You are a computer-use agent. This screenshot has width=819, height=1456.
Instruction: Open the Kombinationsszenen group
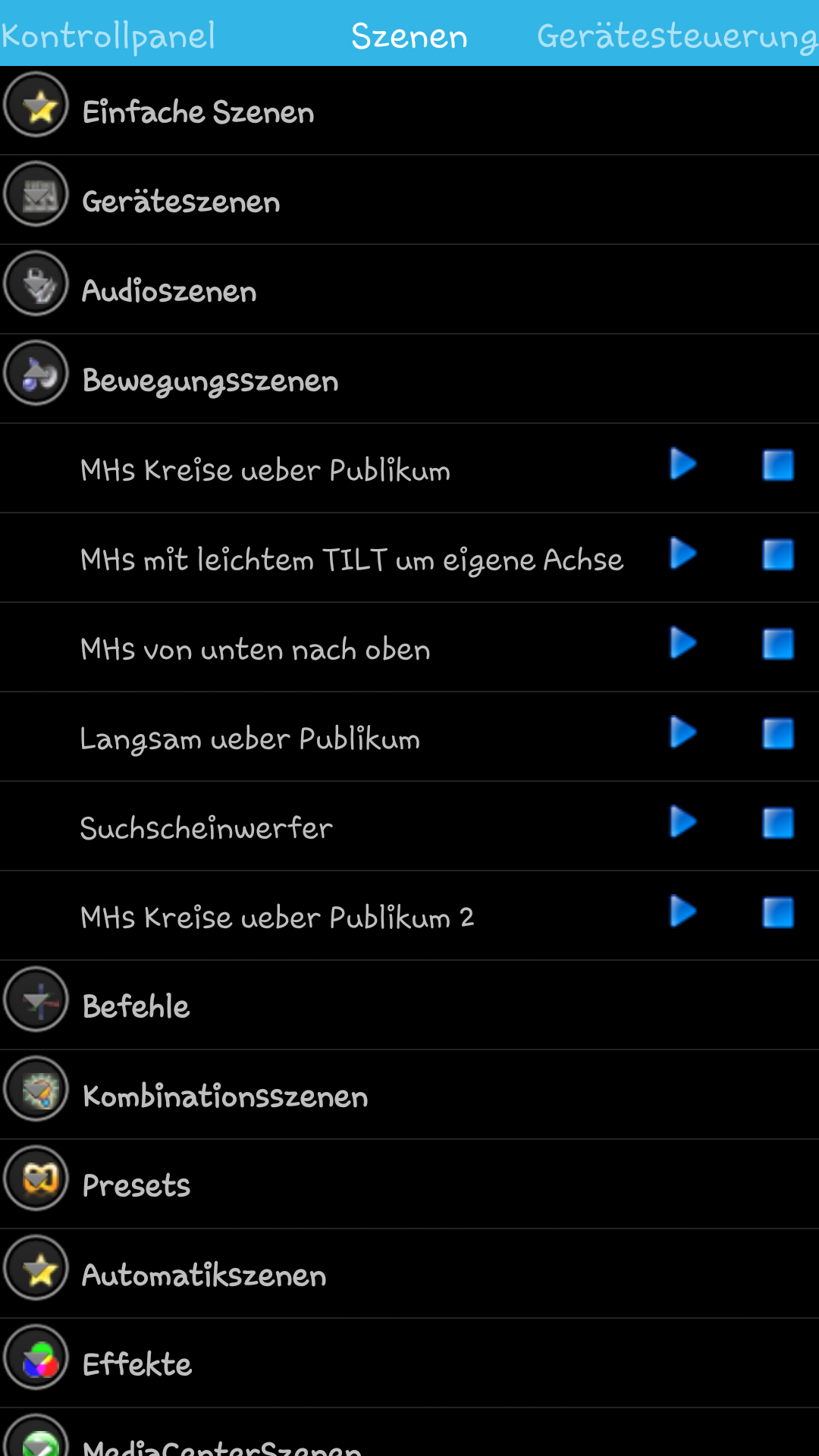coord(224,1096)
